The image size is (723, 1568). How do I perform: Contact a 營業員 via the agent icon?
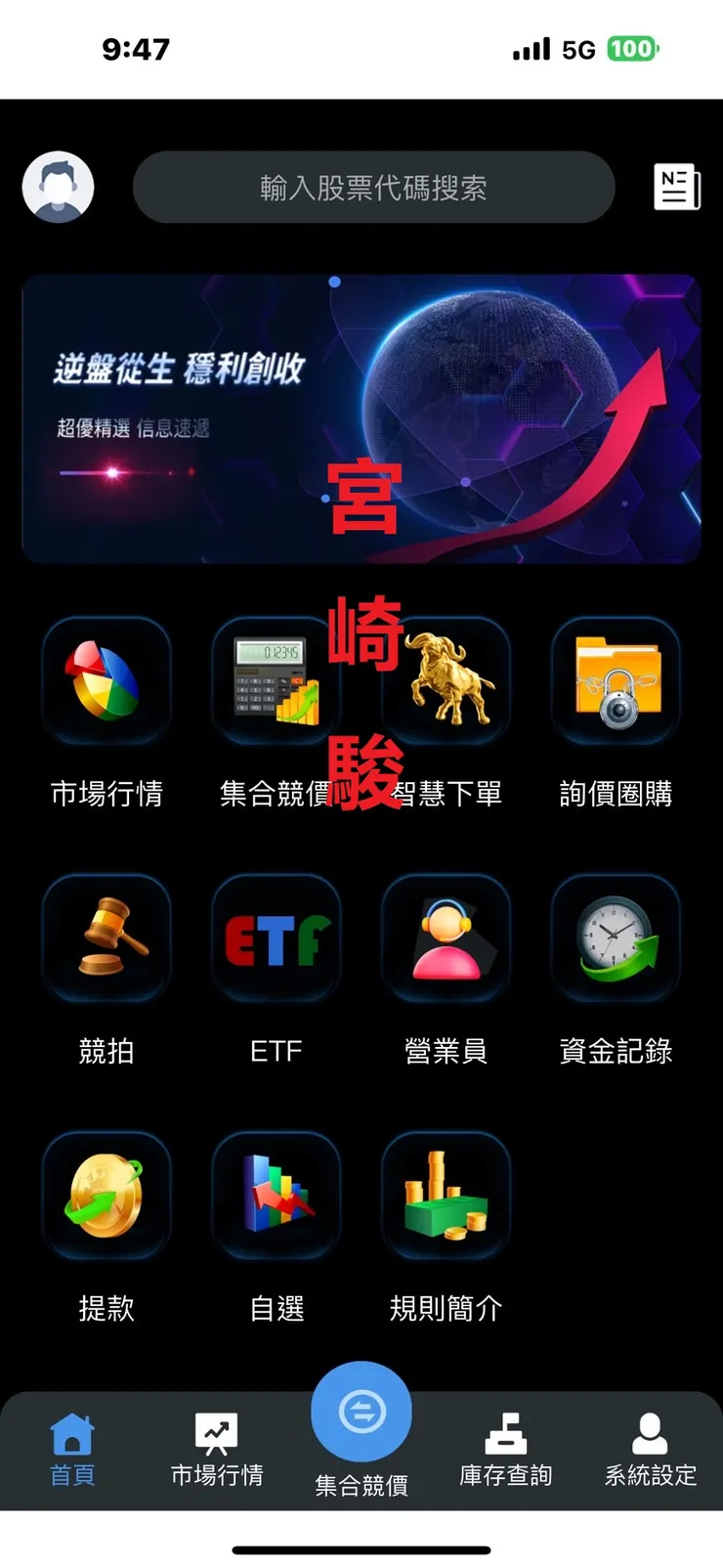(446, 939)
